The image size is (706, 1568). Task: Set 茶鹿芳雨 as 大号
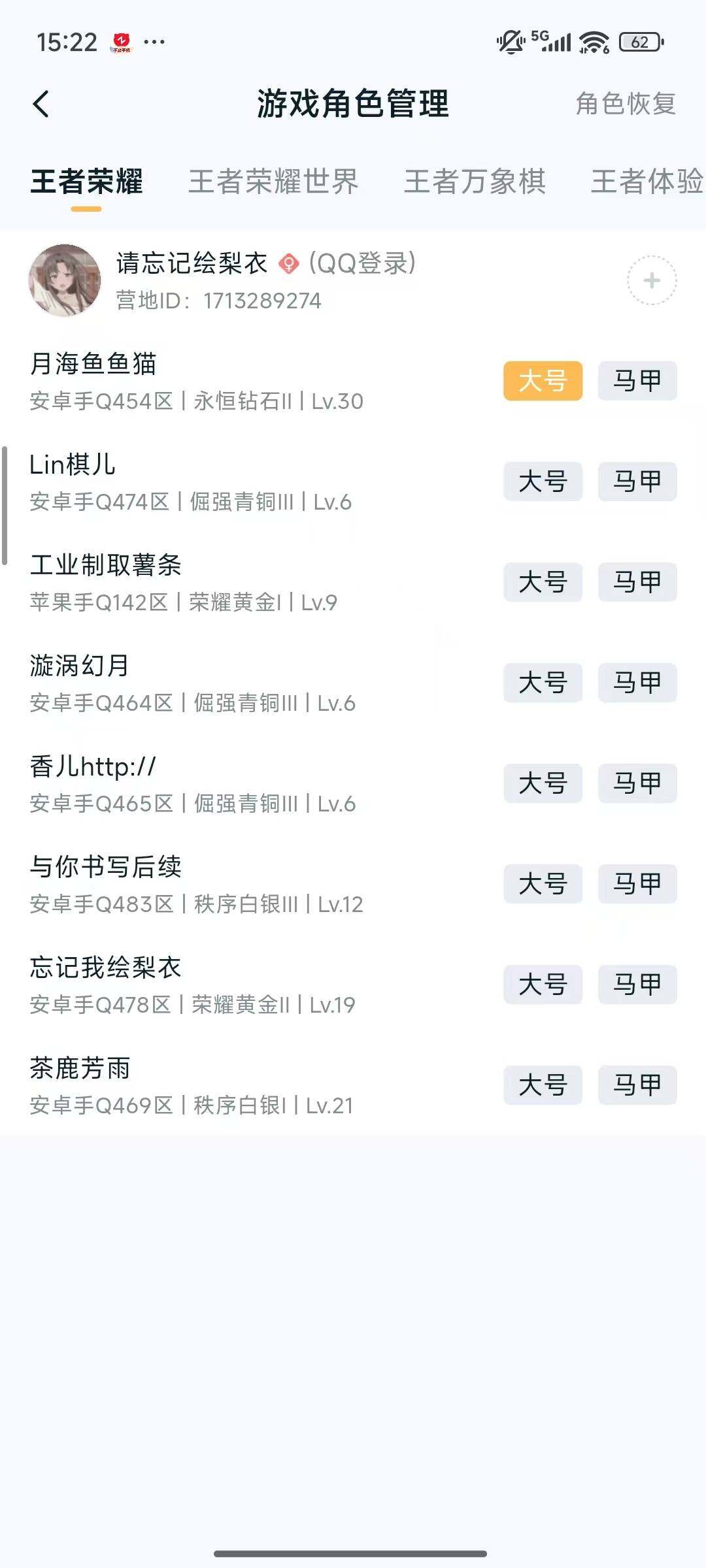tap(544, 1086)
